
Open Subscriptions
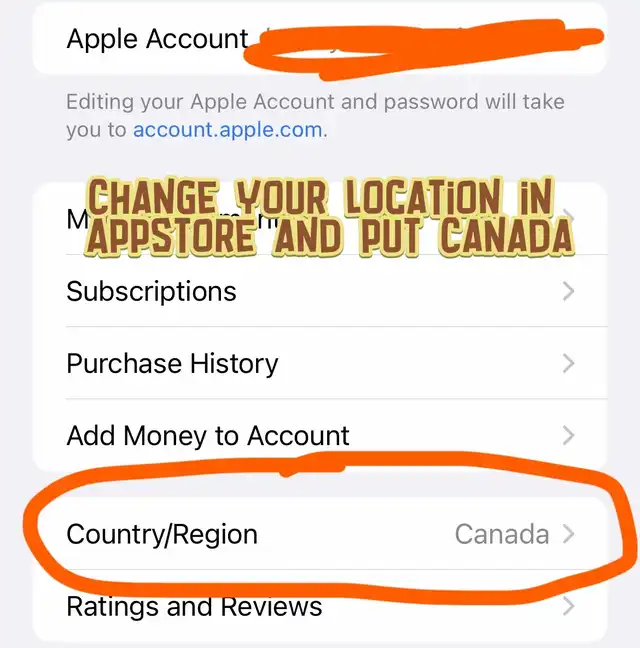(320, 292)
